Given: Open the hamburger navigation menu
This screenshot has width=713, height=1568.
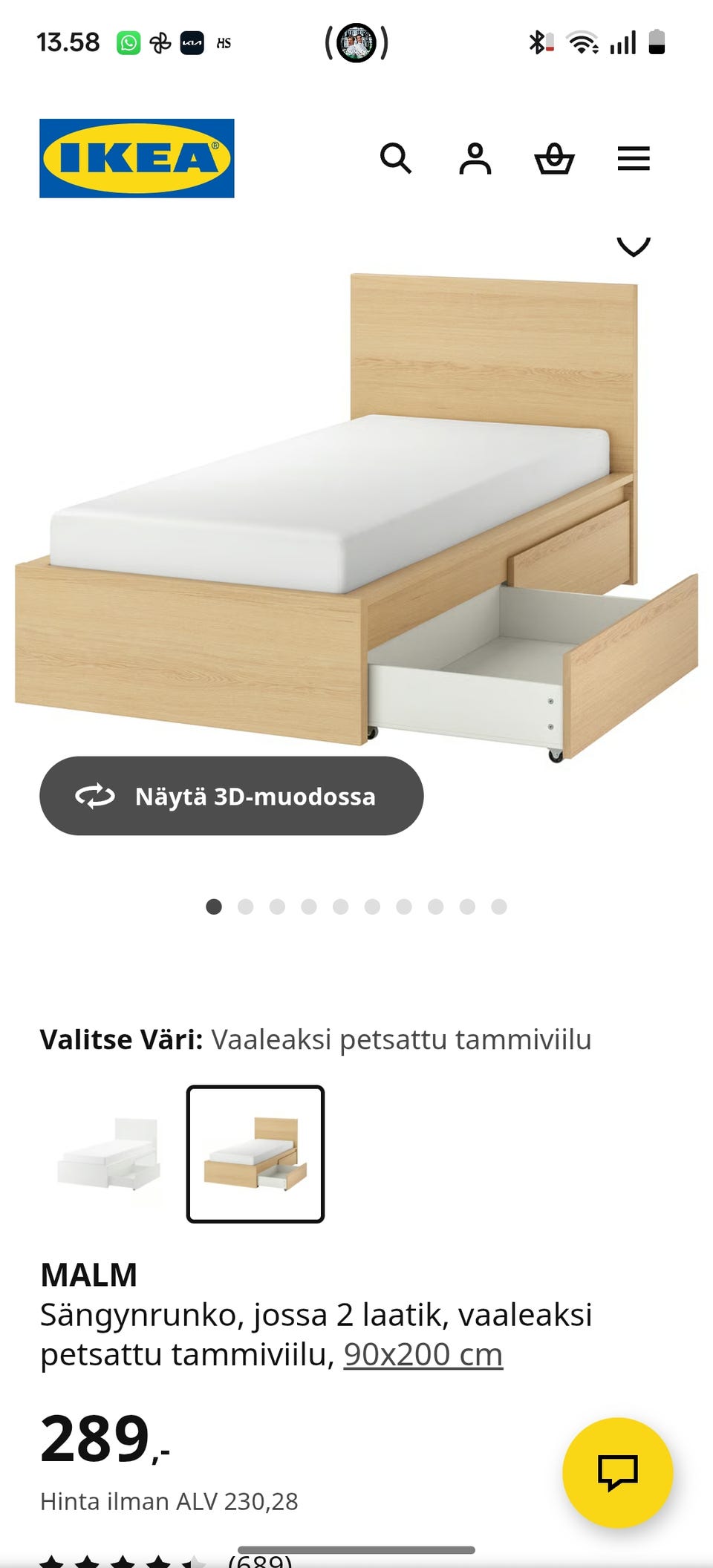Looking at the screenshot, I should coord(634,159).
